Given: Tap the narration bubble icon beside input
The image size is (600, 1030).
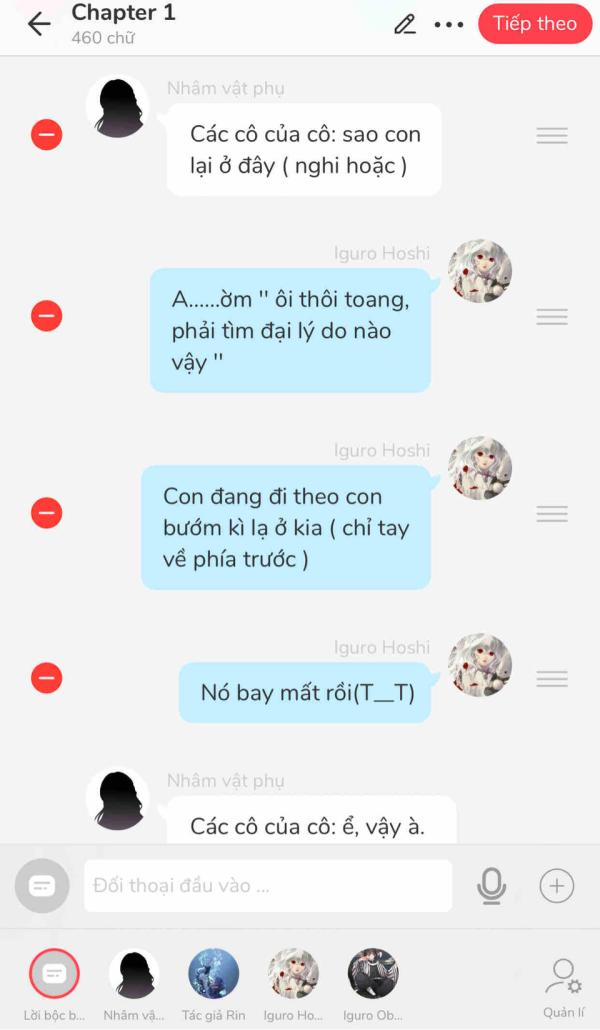Looking at the screenshot, I should coord(42,885).
